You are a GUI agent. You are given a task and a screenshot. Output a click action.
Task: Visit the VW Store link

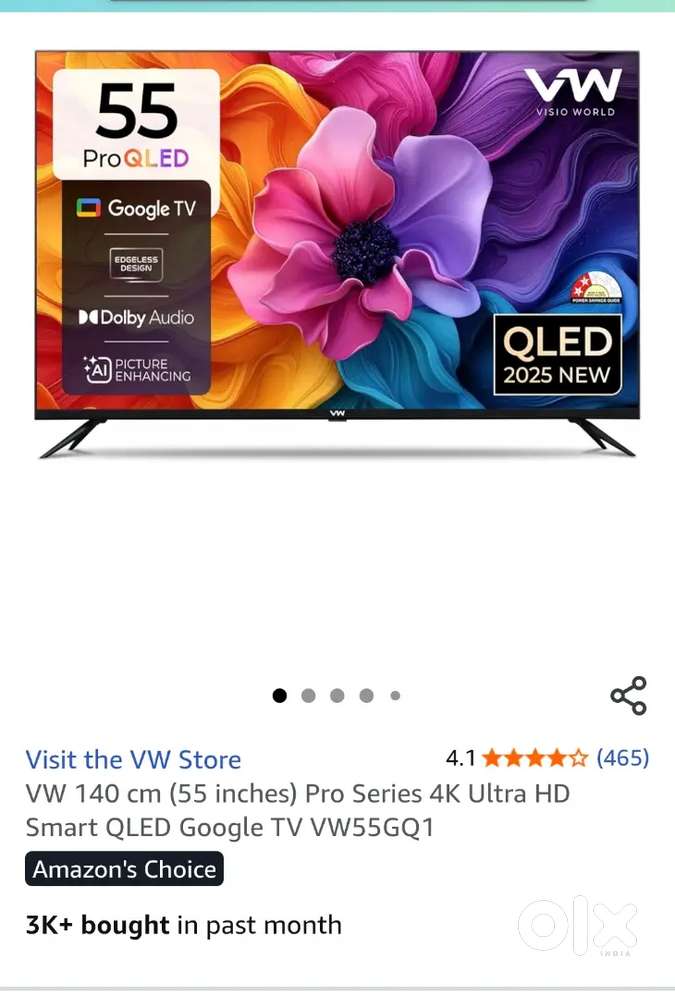point(133,759)
